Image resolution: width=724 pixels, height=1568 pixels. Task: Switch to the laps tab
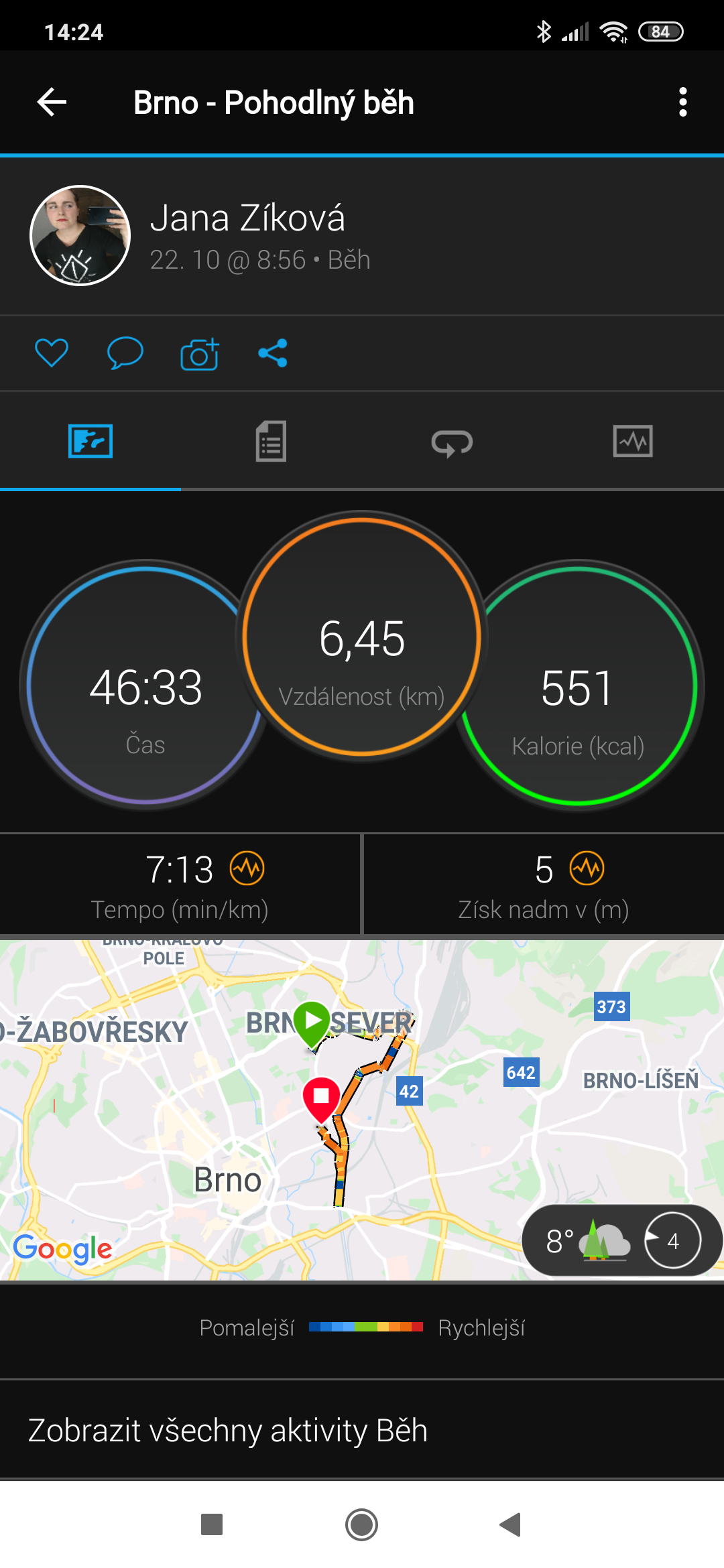point(452,442)
